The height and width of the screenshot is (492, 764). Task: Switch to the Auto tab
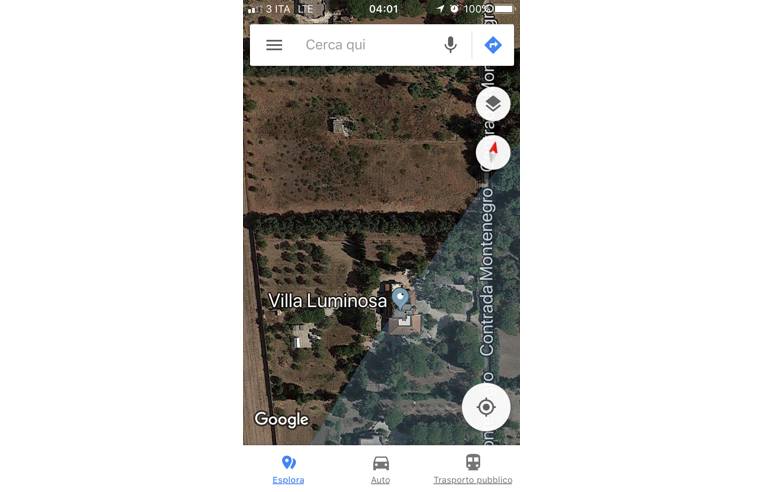coord(381,468)
